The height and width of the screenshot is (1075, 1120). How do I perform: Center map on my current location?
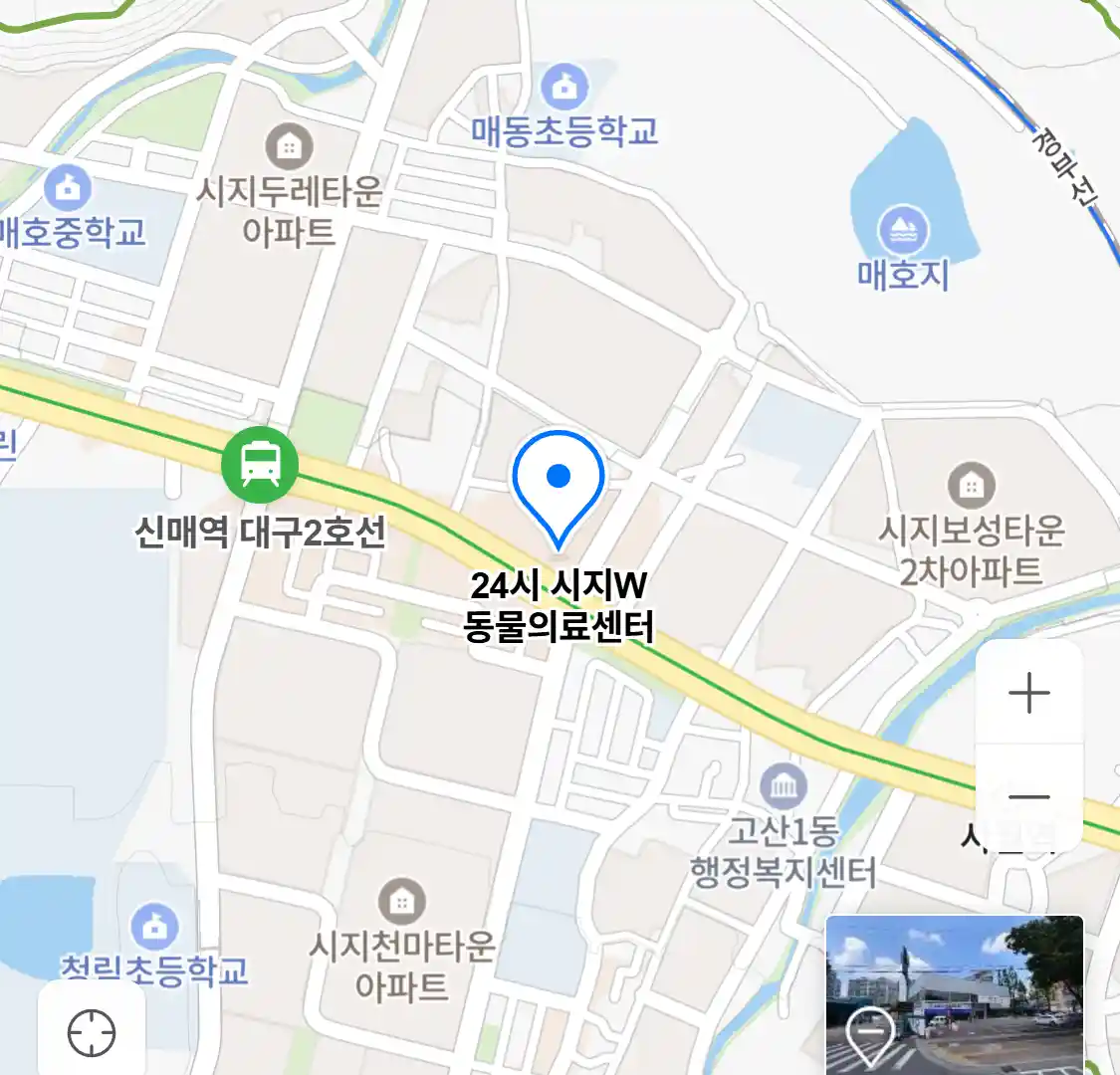pos(92,1033)
